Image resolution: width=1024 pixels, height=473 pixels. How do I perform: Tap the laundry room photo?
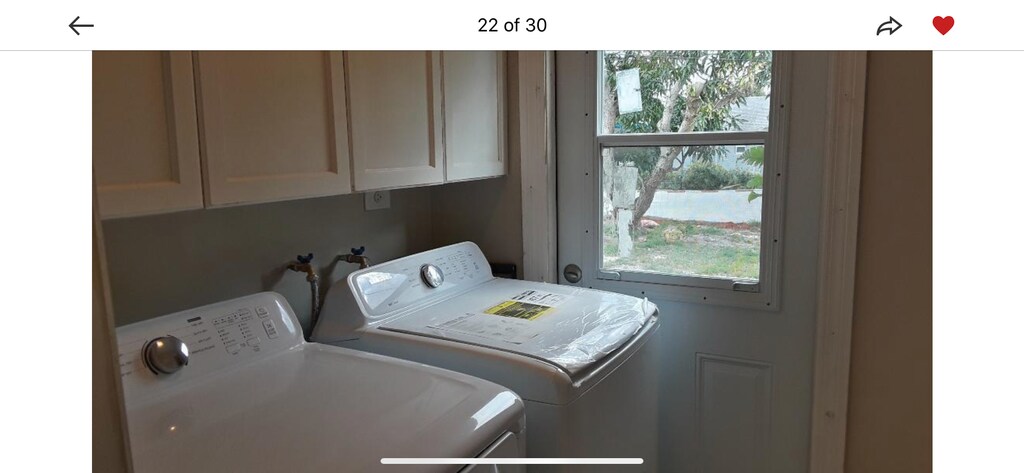pos(512,260)
